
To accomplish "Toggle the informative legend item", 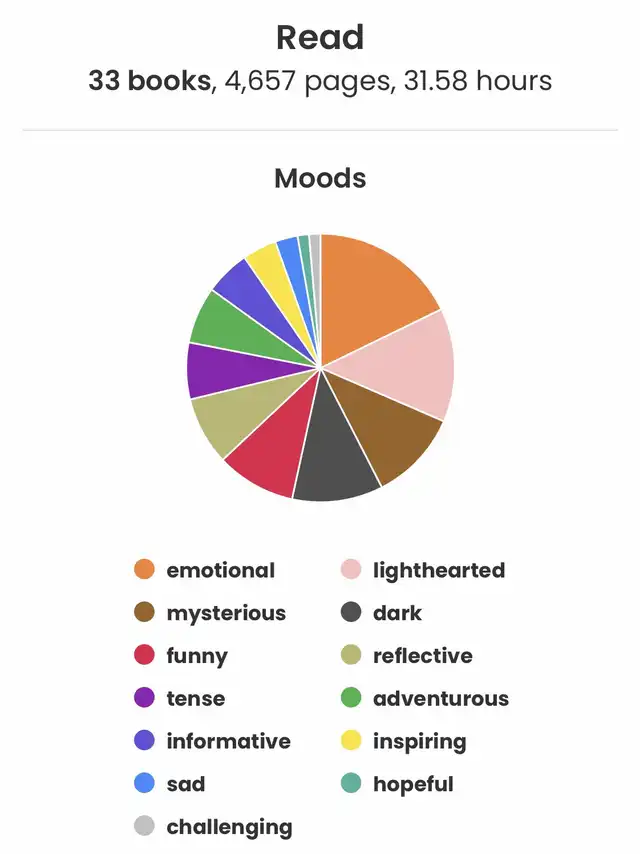I will [212, 741].
